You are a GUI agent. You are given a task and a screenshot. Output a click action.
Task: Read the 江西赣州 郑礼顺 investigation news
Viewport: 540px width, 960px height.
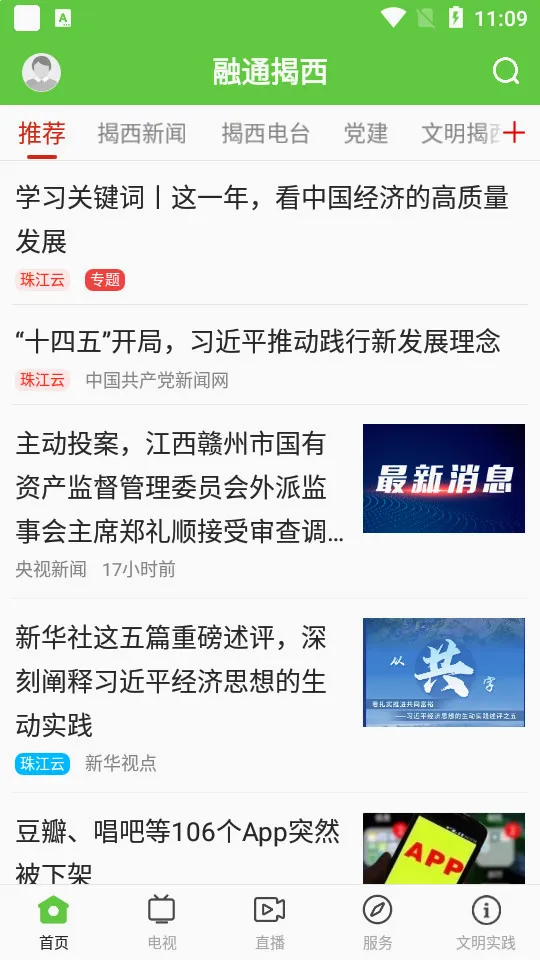point(270,502)
